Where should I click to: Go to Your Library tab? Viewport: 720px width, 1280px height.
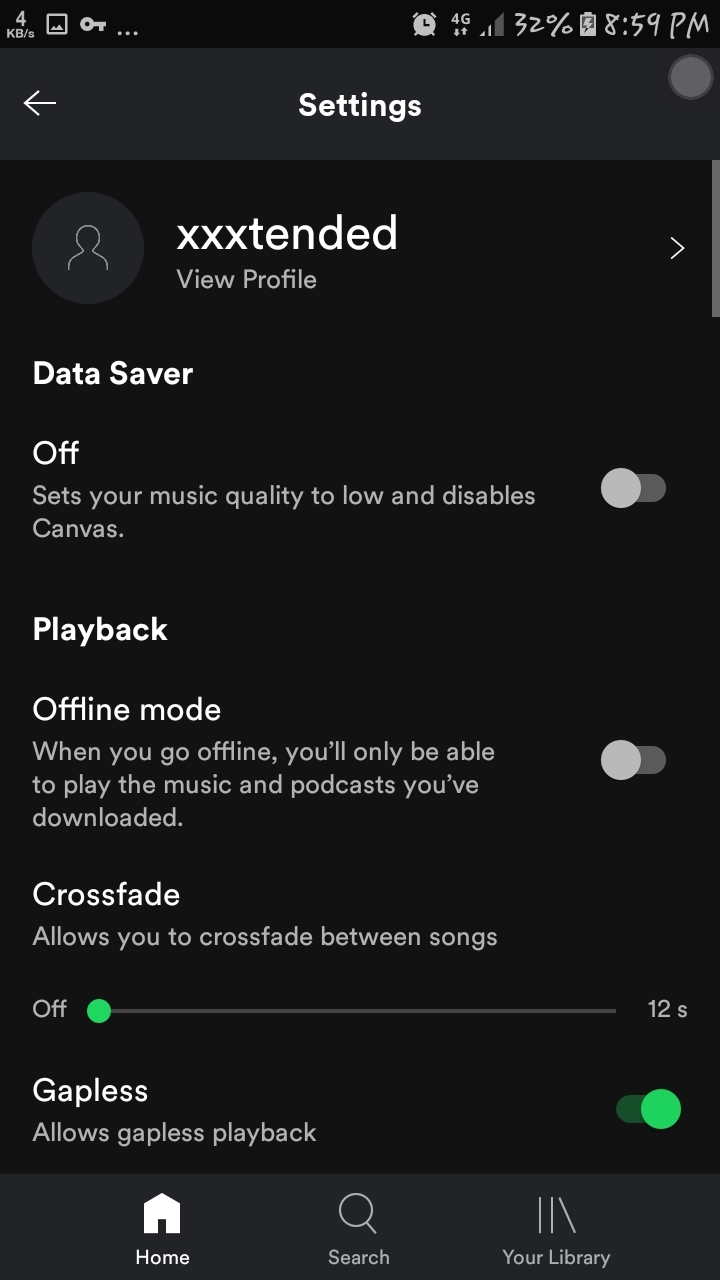[556, 1229]
